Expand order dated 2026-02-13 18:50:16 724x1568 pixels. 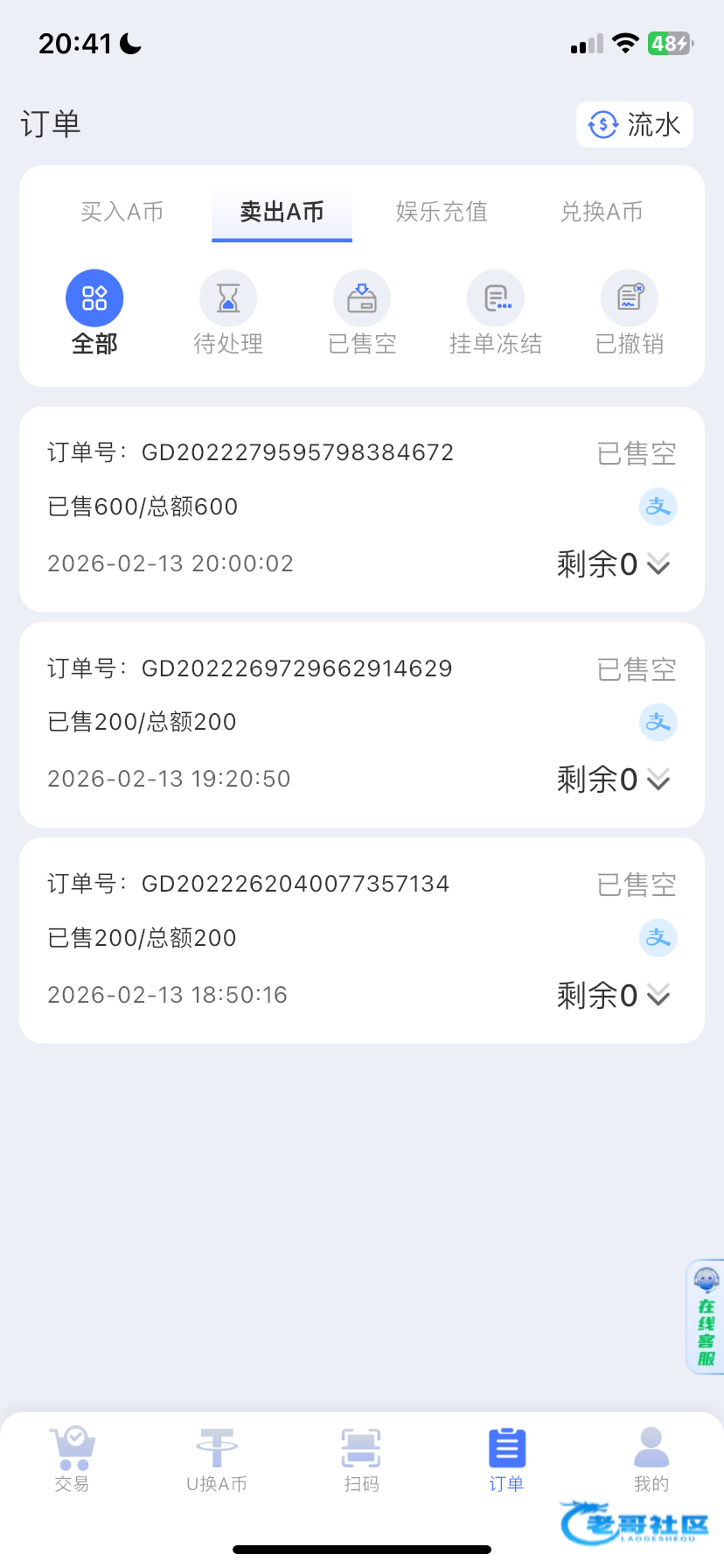click(658, 995)
